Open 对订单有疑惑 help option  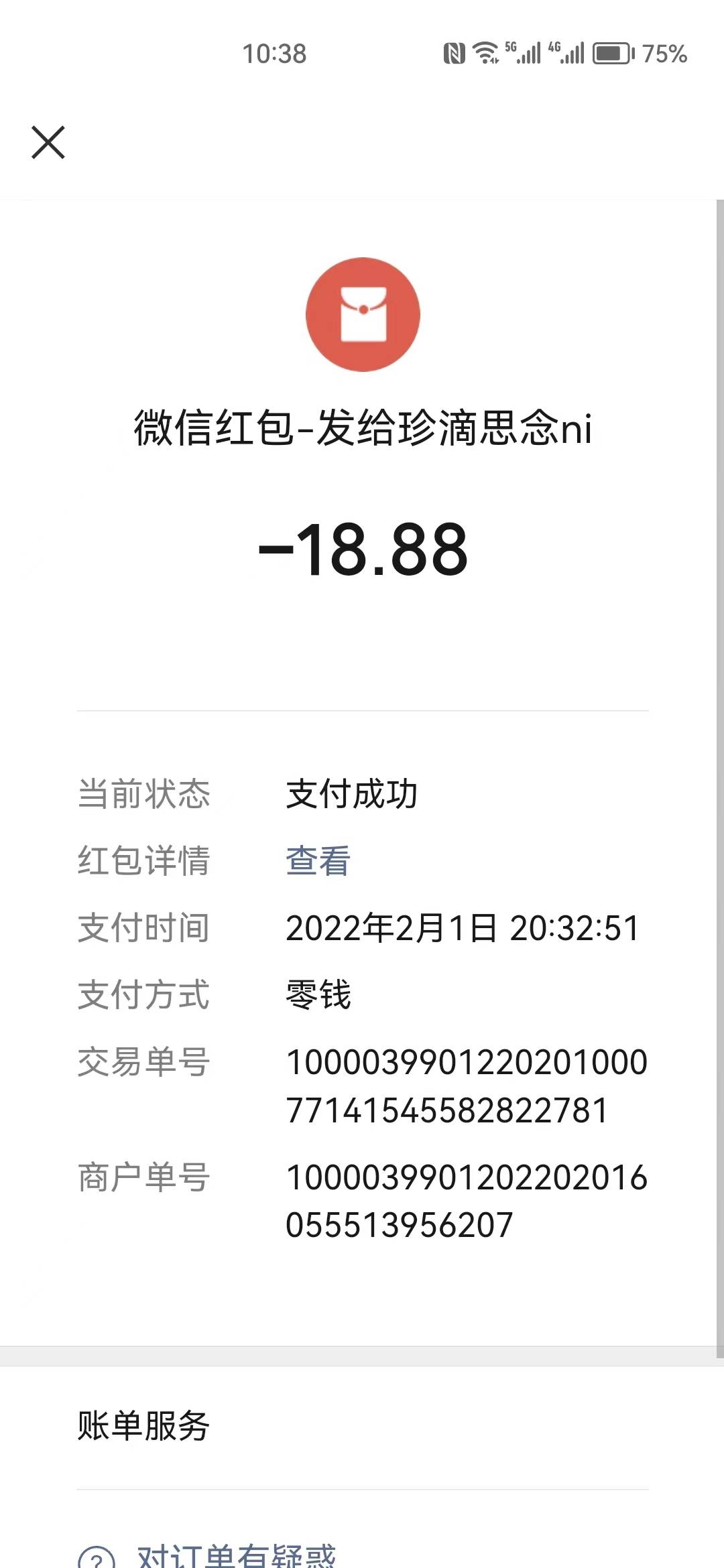(236, 1555)
